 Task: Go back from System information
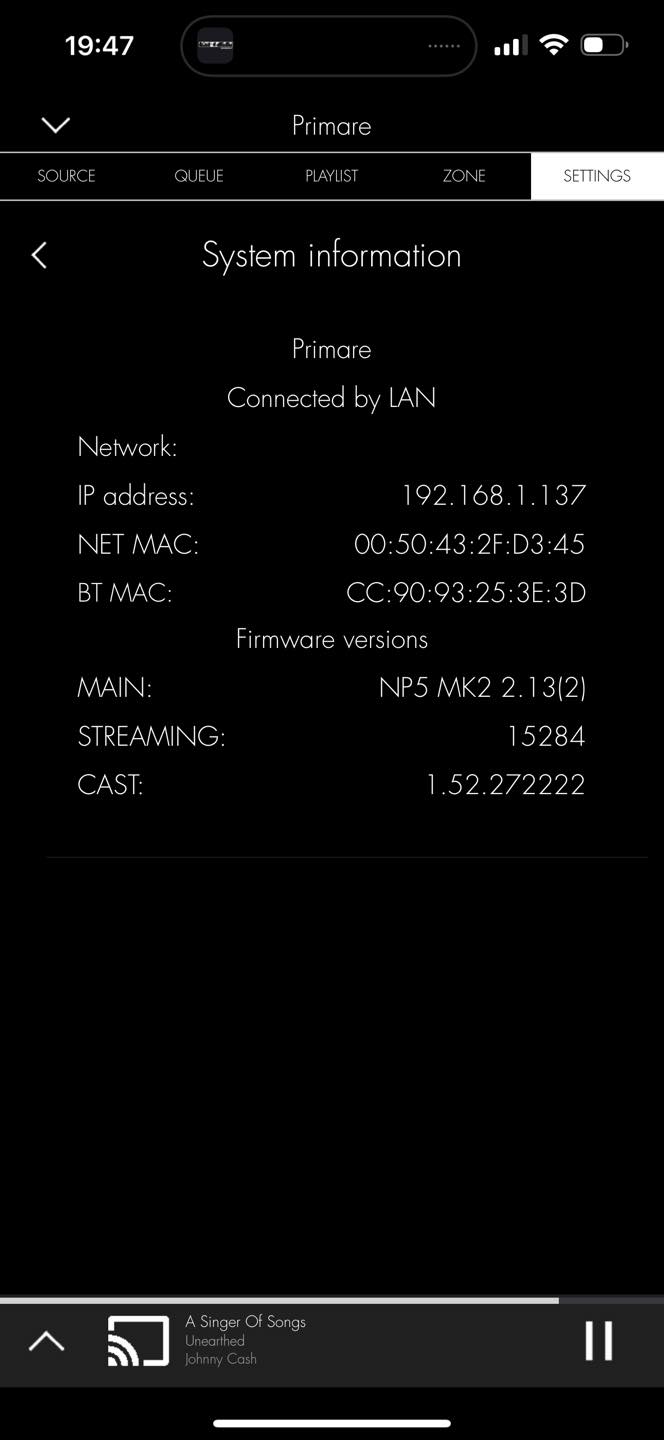(39, 255)
